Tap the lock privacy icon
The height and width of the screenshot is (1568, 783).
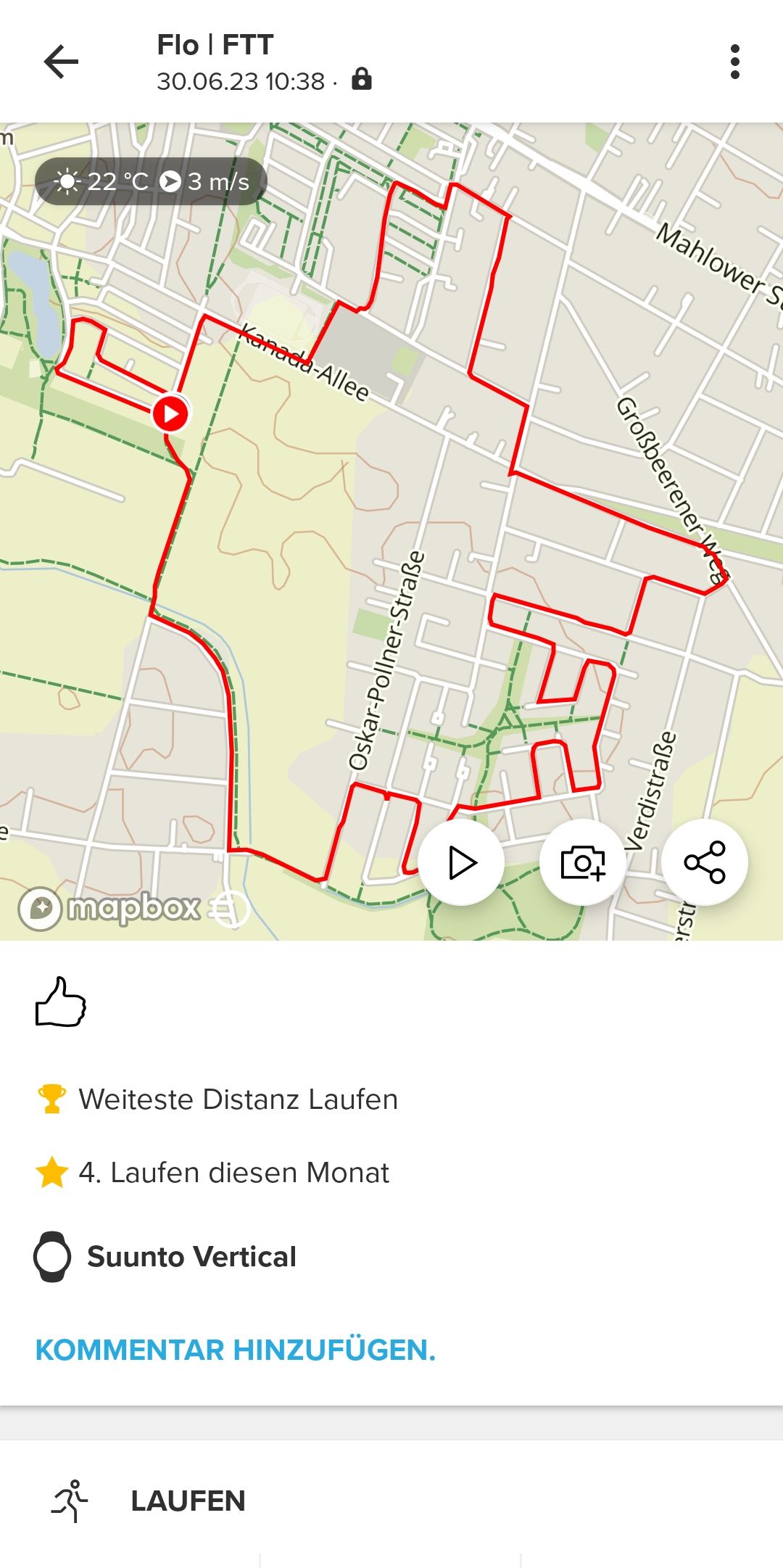coord(362,78)
